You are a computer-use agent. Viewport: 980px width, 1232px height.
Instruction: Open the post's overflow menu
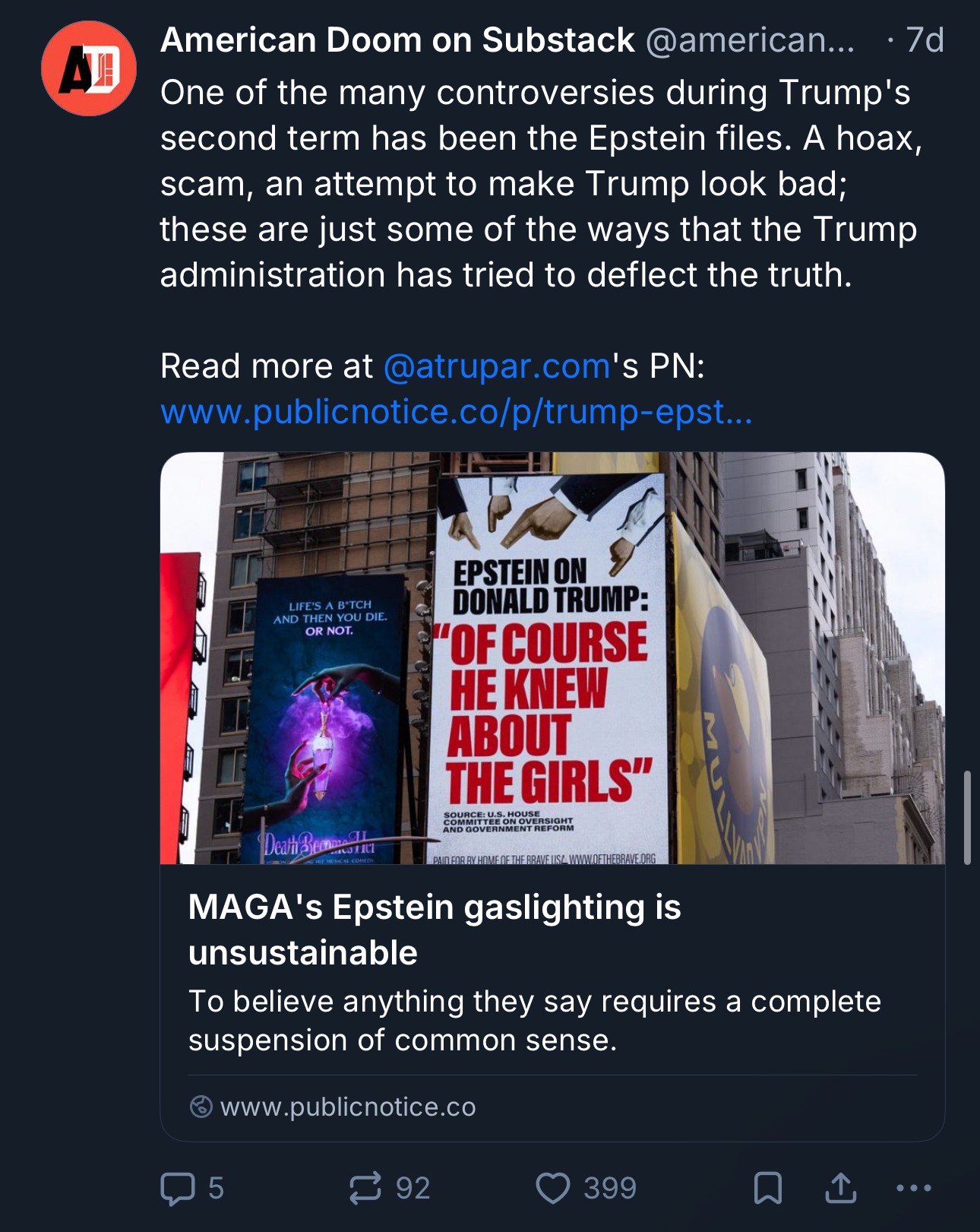click(x=913, y=1188)
